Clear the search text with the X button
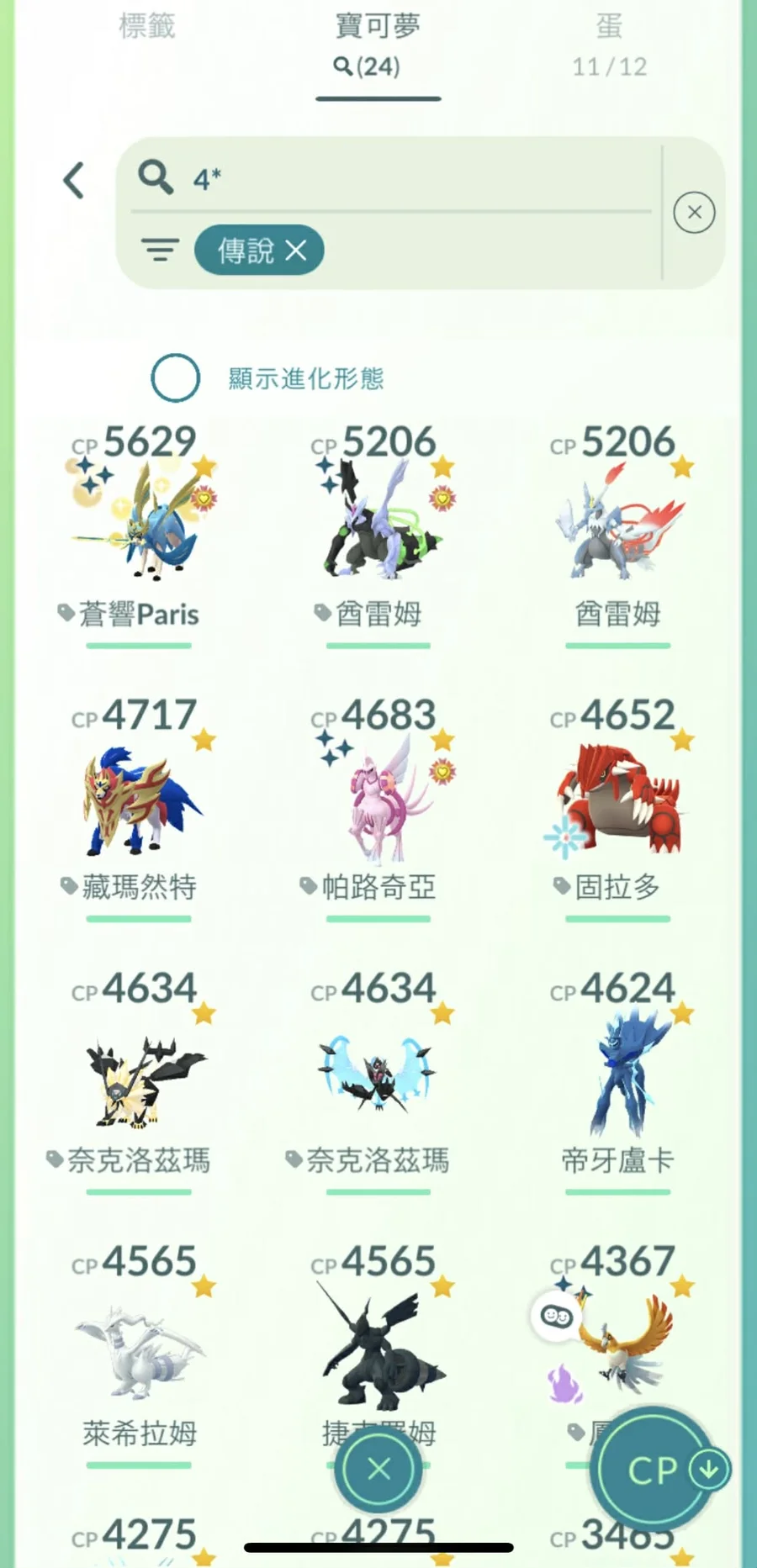The height and width of the screenshot is (1568, 757). [x=693, y=212]
